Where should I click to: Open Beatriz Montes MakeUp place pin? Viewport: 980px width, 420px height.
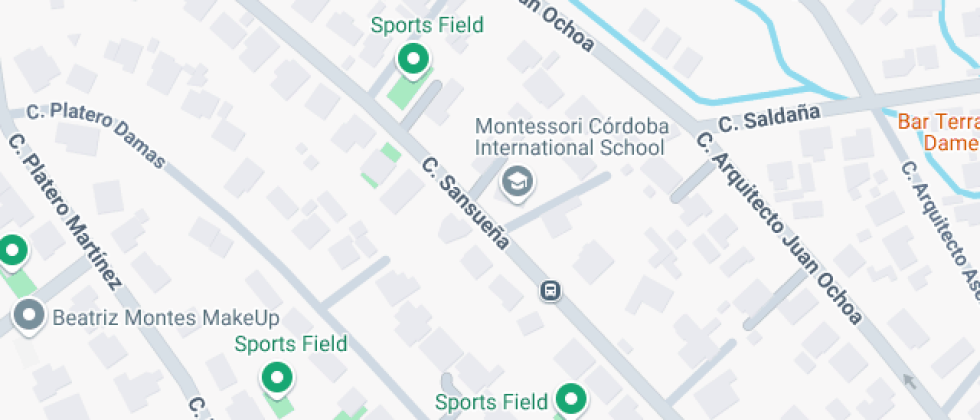pos(29,317)
